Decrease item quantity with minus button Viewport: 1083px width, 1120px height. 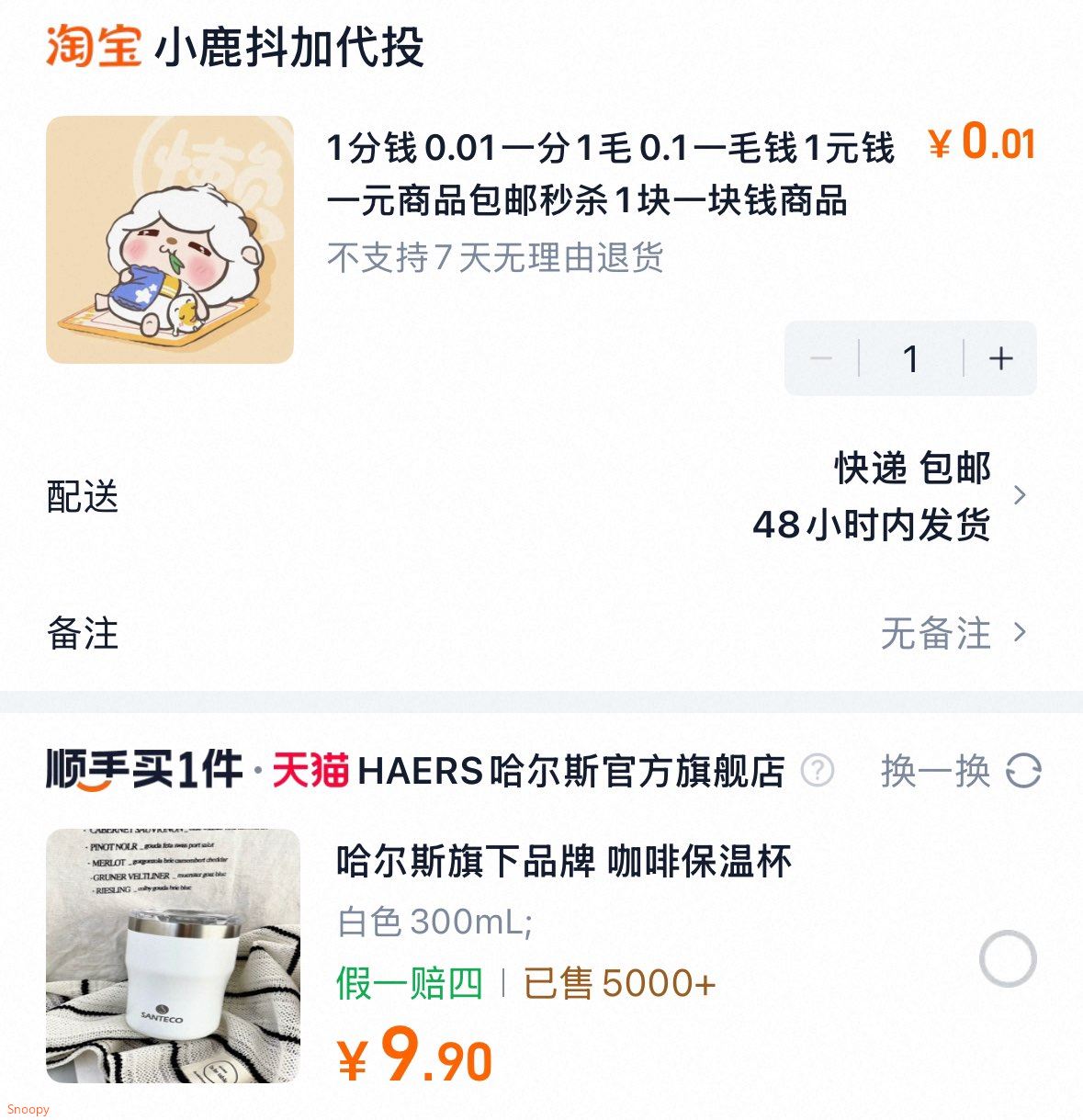(x=821, y=358)
